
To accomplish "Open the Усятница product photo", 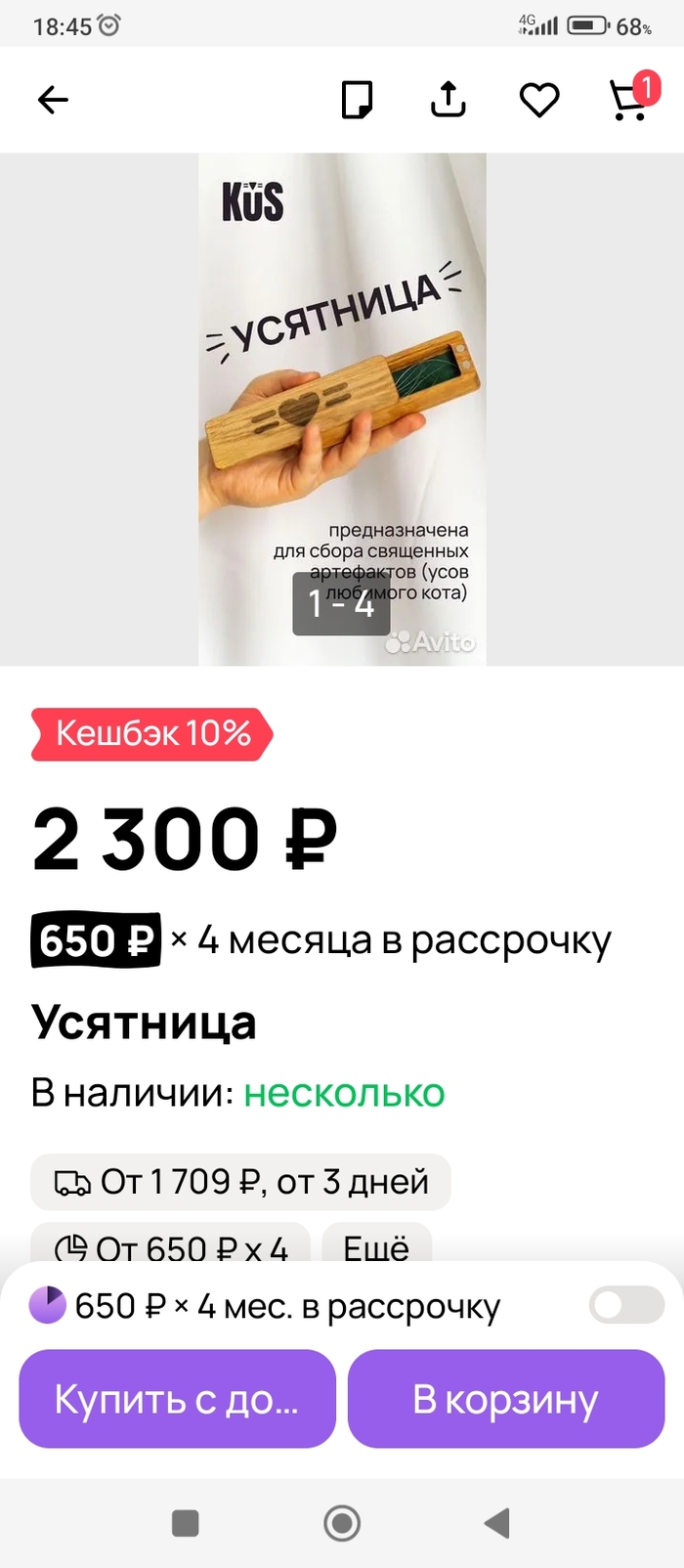I will [x=342, y=409].
